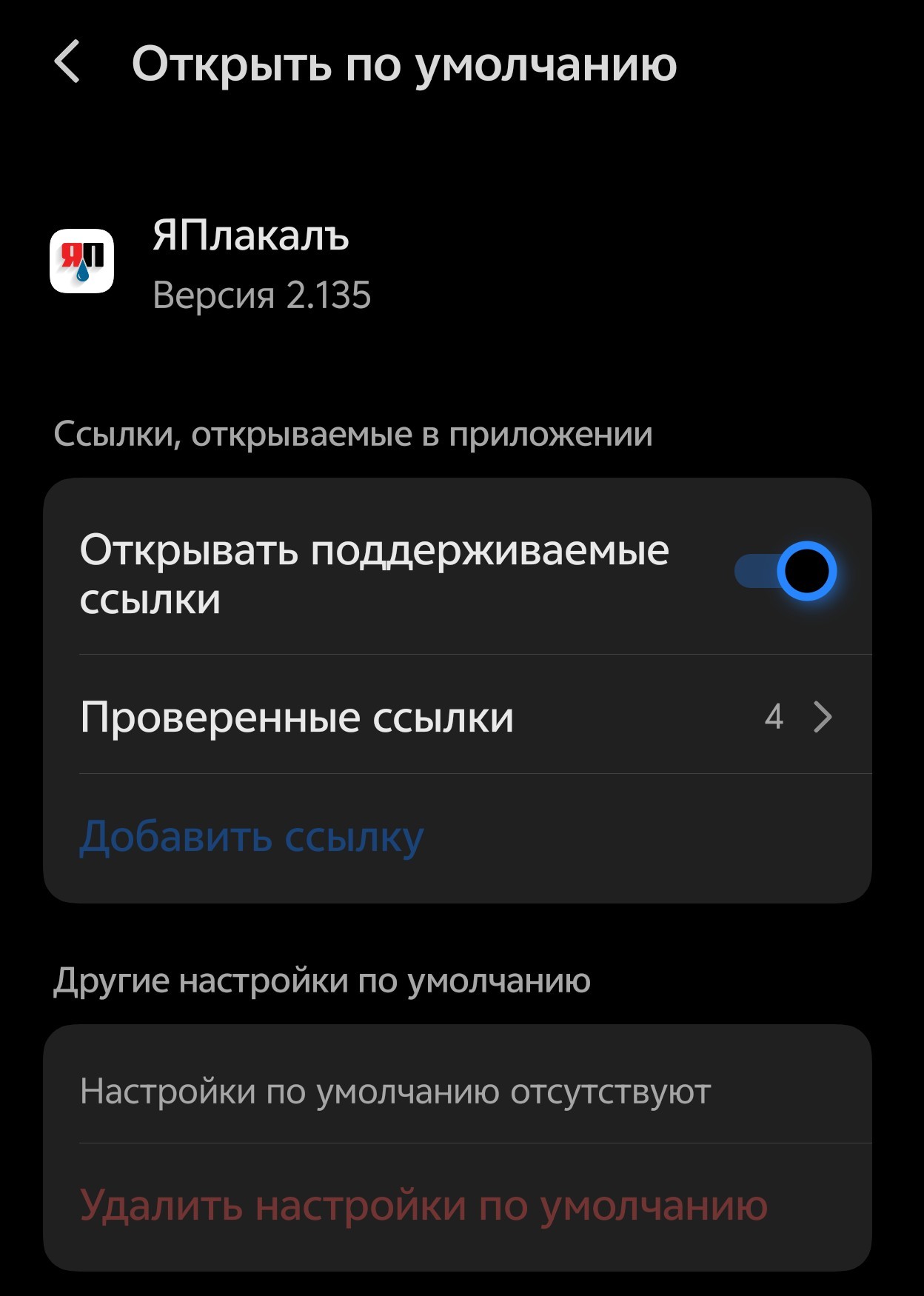Go back from Открыть по умолчанию screen
924x1296 pixels.
click(x=68, y=63)
